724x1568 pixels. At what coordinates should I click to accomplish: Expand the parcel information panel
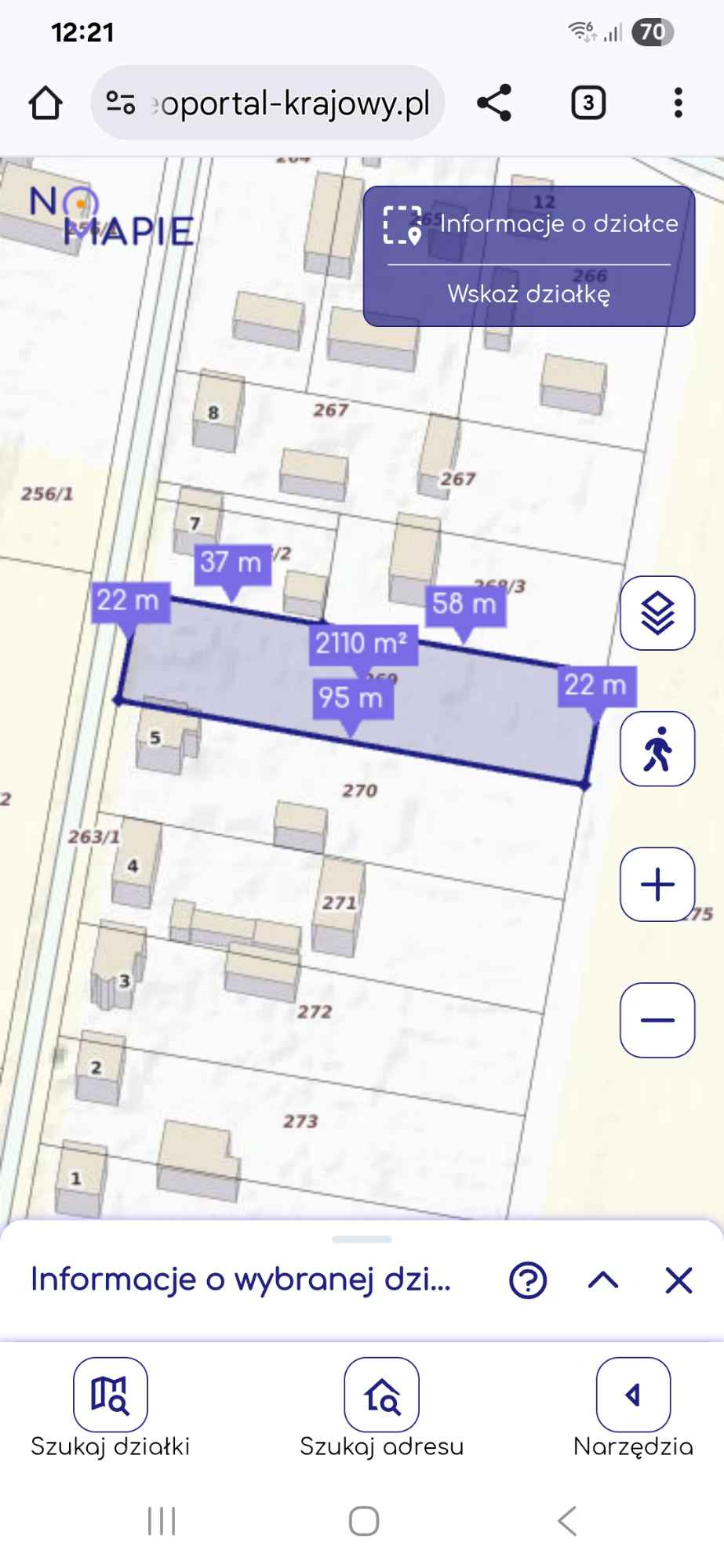[x=603, y=1280]
